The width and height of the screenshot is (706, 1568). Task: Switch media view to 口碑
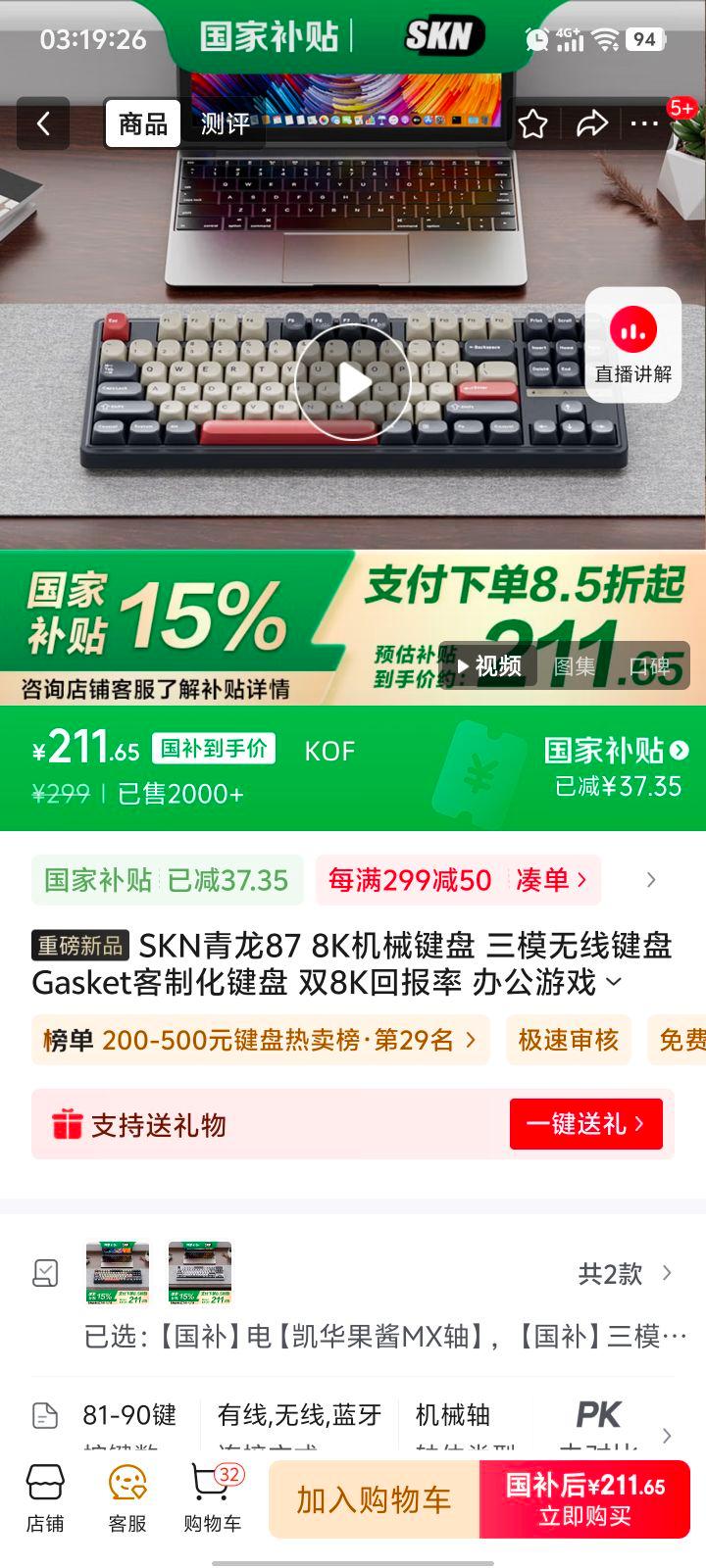point(649,666)
